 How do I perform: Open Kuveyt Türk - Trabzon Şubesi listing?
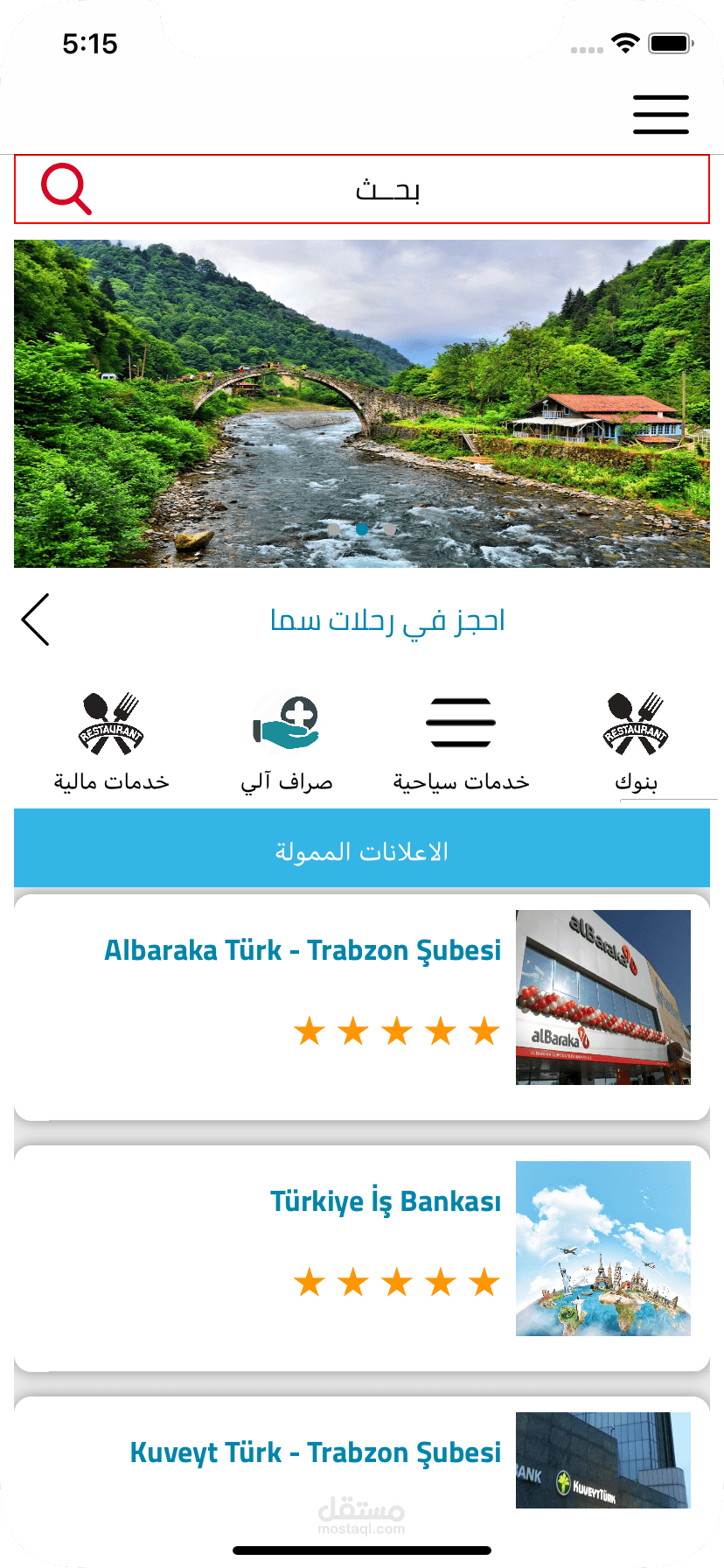pos(316,1452)
